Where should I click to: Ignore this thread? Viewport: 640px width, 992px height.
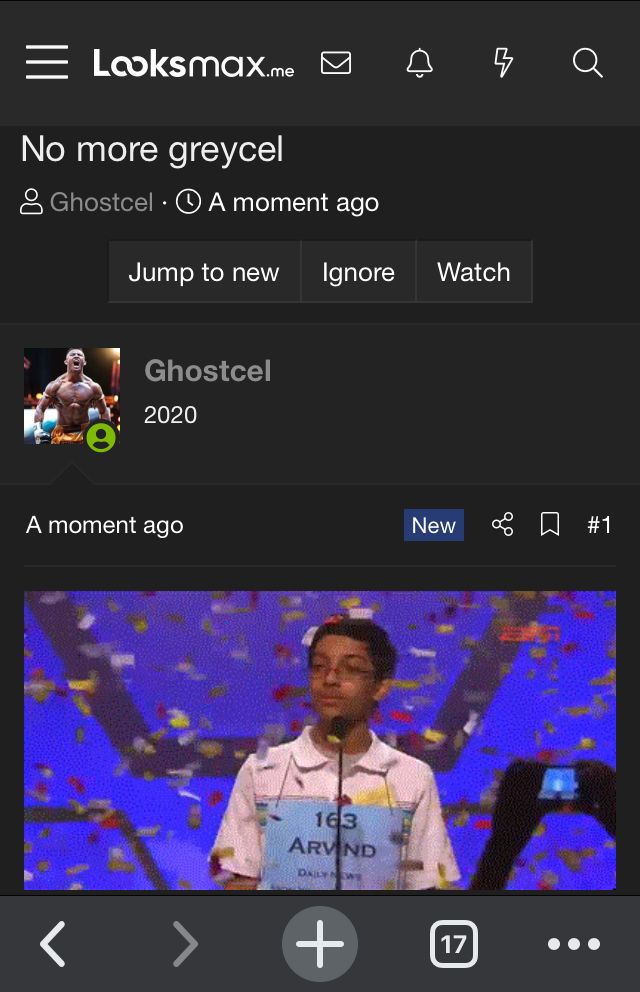(x=358, y=272)
